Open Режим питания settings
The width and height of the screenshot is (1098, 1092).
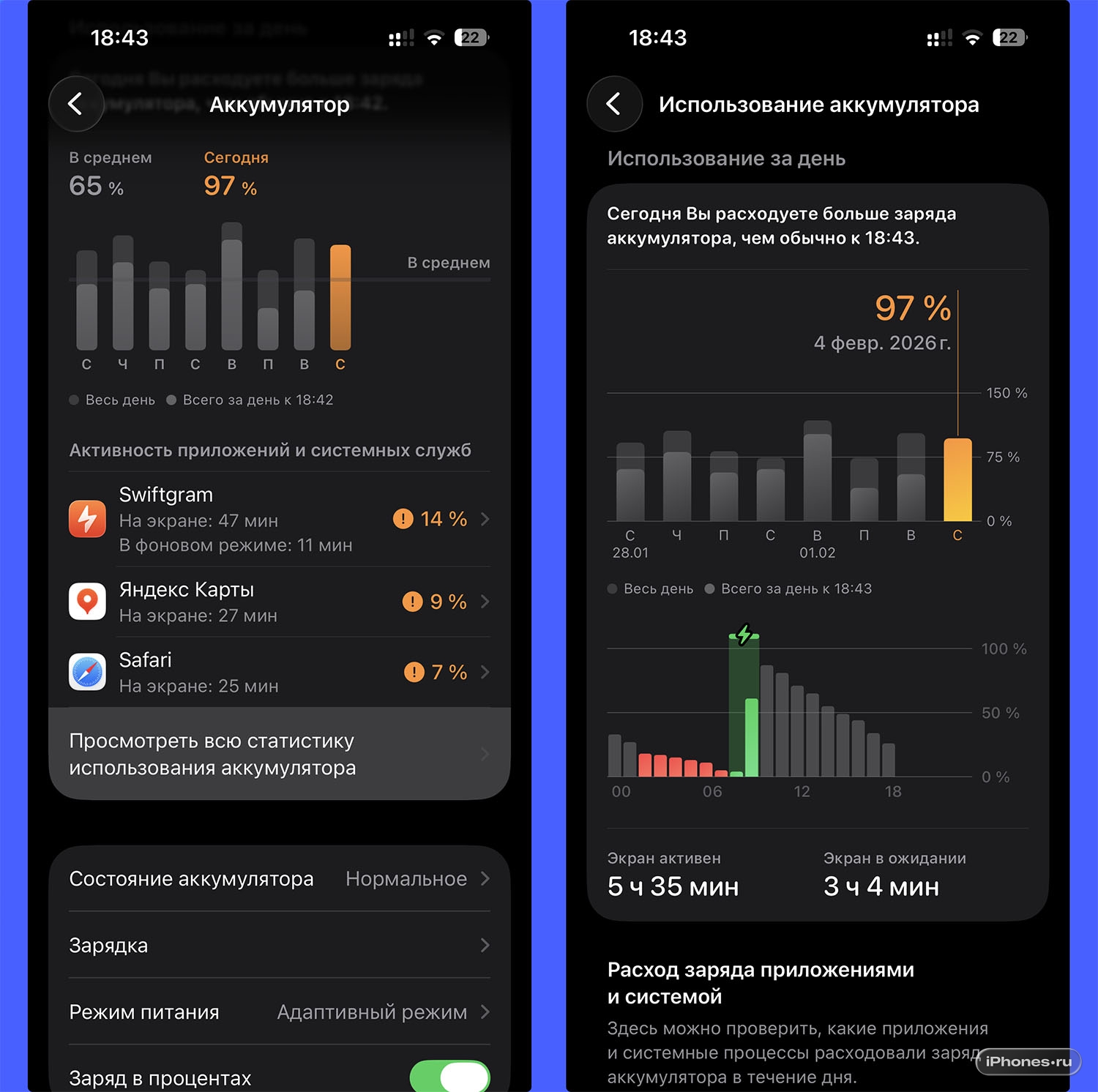[279, 1011]
